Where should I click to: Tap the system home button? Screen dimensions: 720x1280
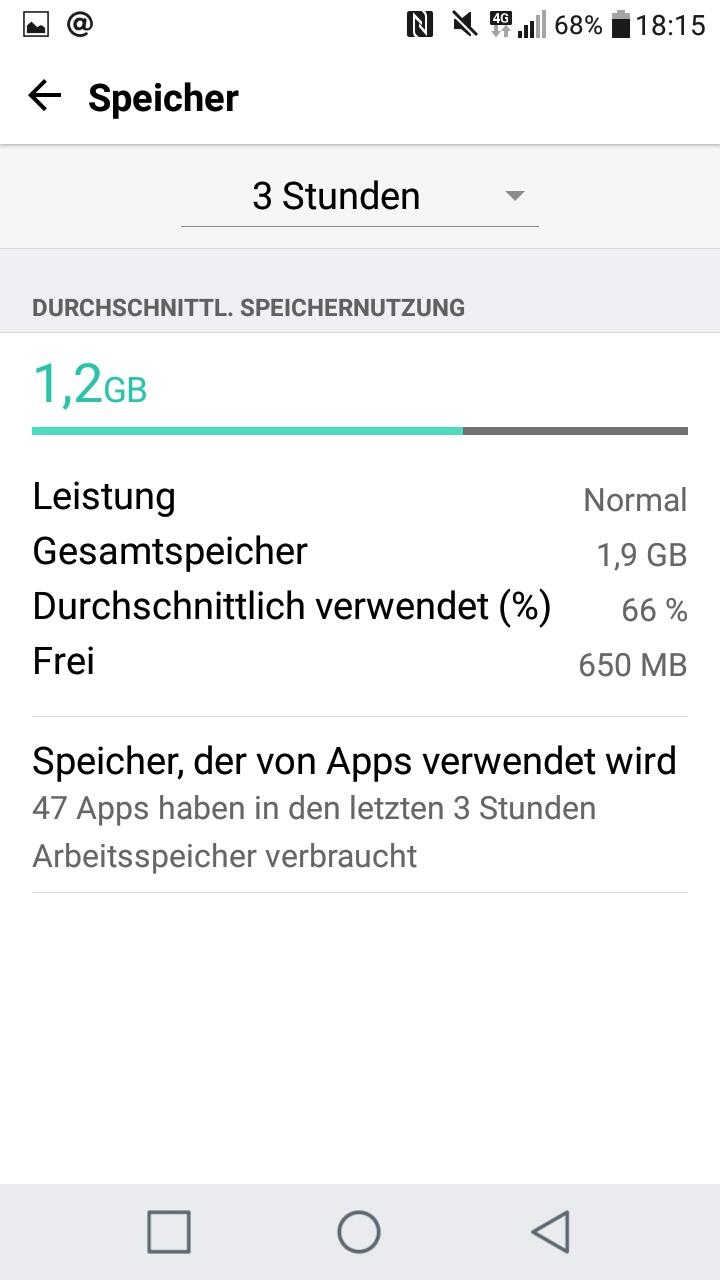(359, 1232)
